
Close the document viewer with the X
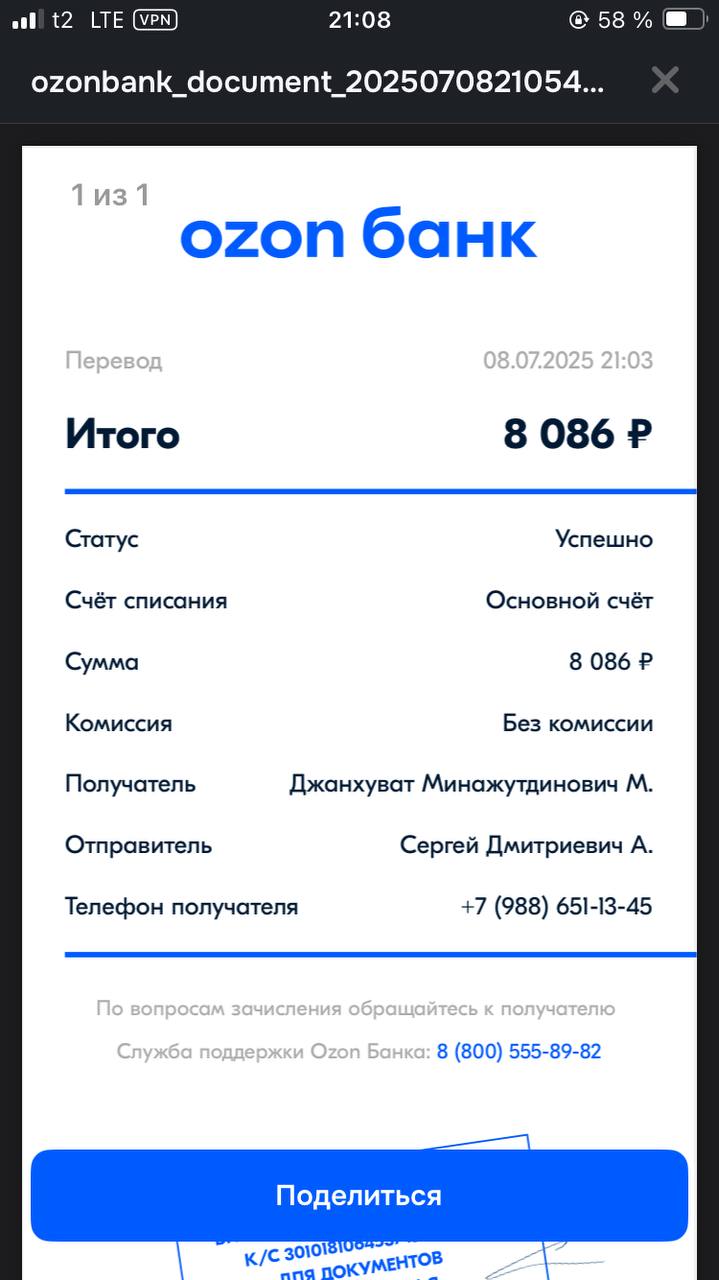[x=665, y=80]
